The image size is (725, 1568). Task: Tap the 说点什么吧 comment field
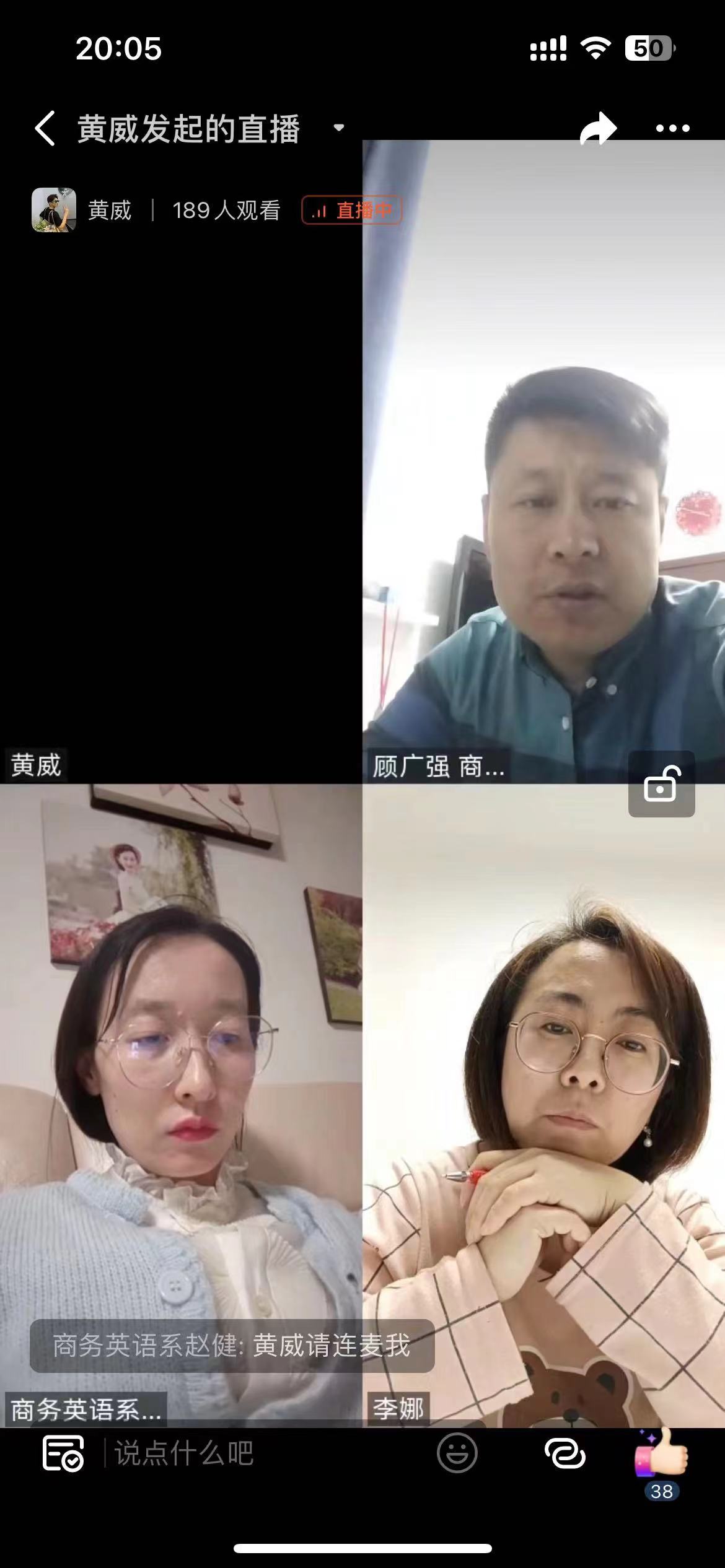(x=248, y=1453)
